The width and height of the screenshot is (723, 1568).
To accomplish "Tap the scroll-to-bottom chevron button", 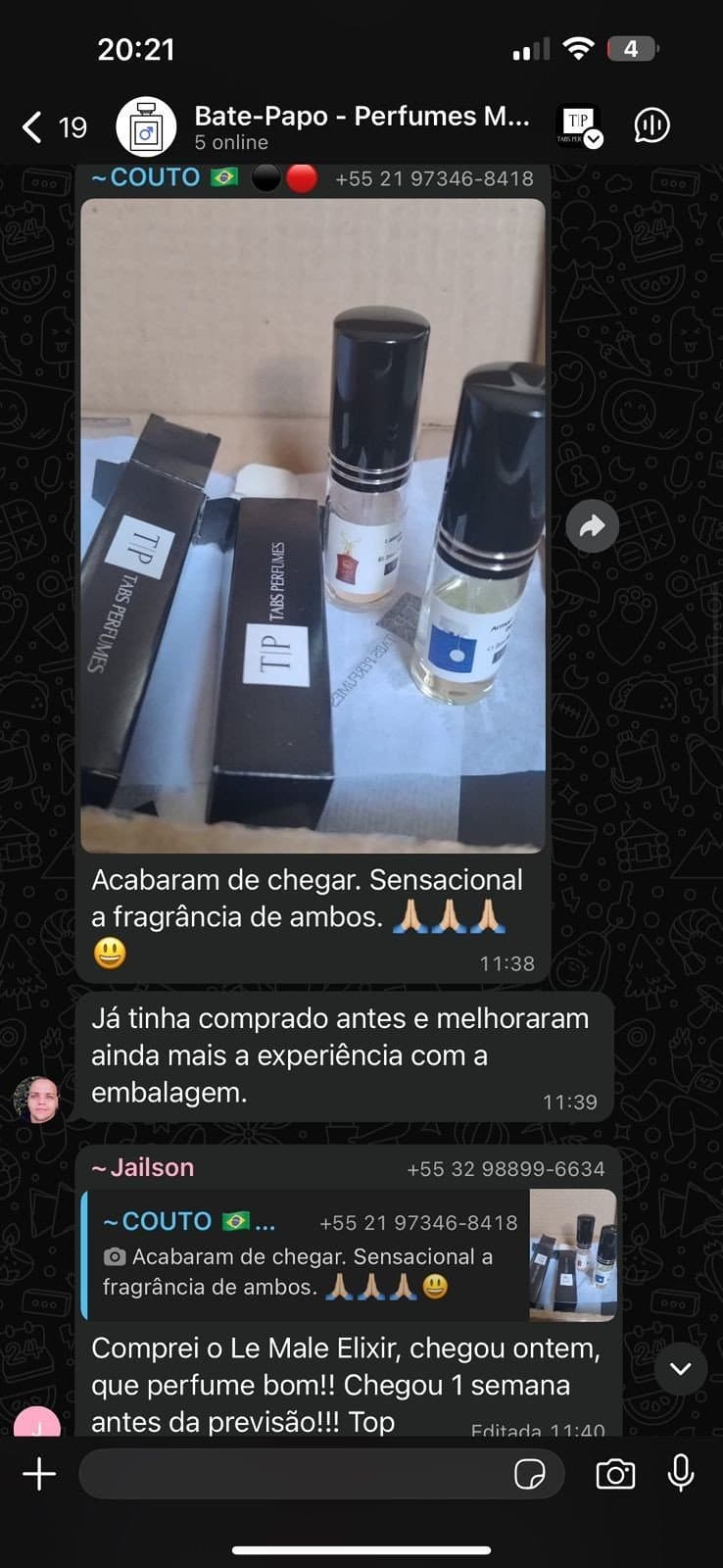I will [x=680, y=1370].
